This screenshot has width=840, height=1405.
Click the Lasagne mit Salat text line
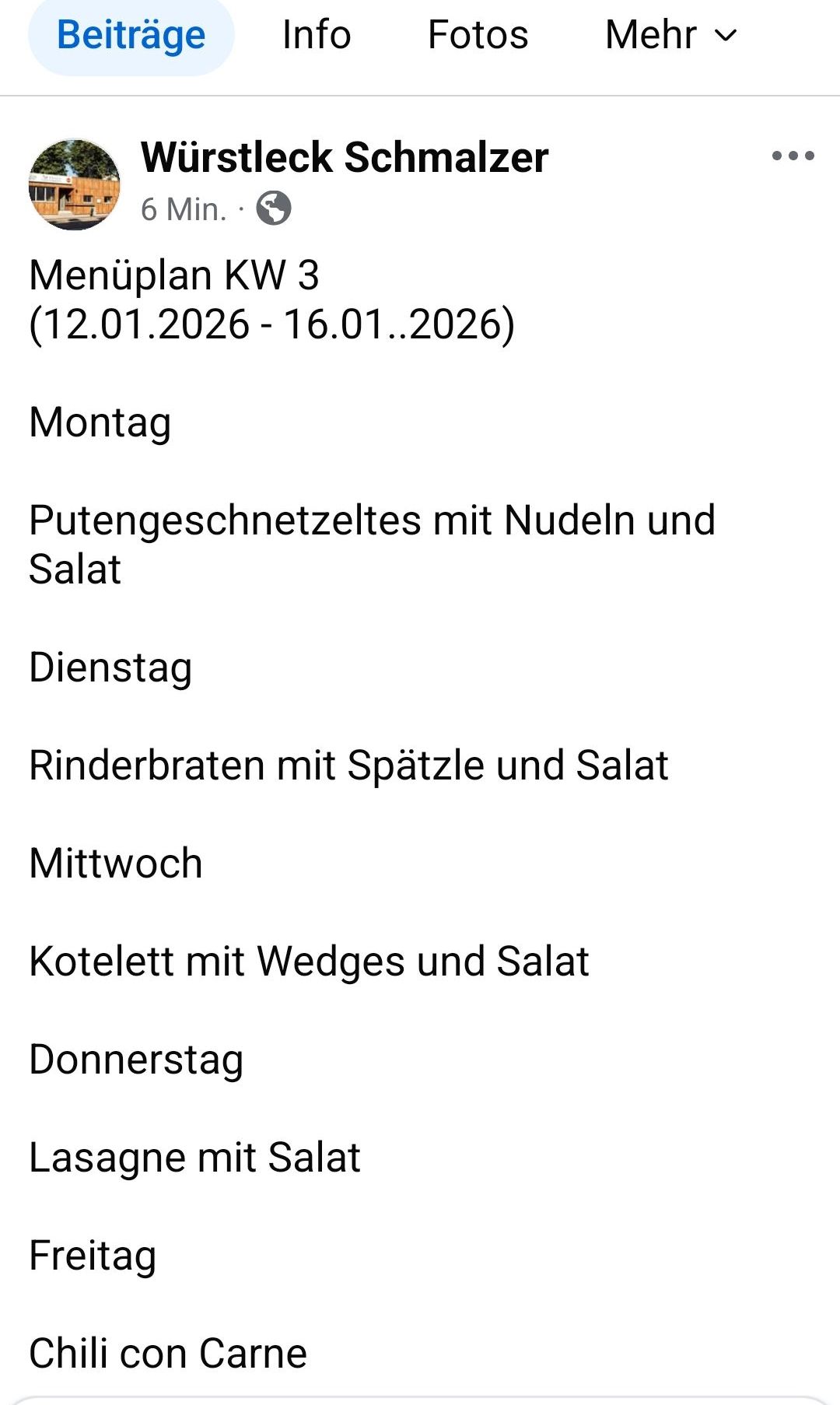click(x=193, y=1157)
